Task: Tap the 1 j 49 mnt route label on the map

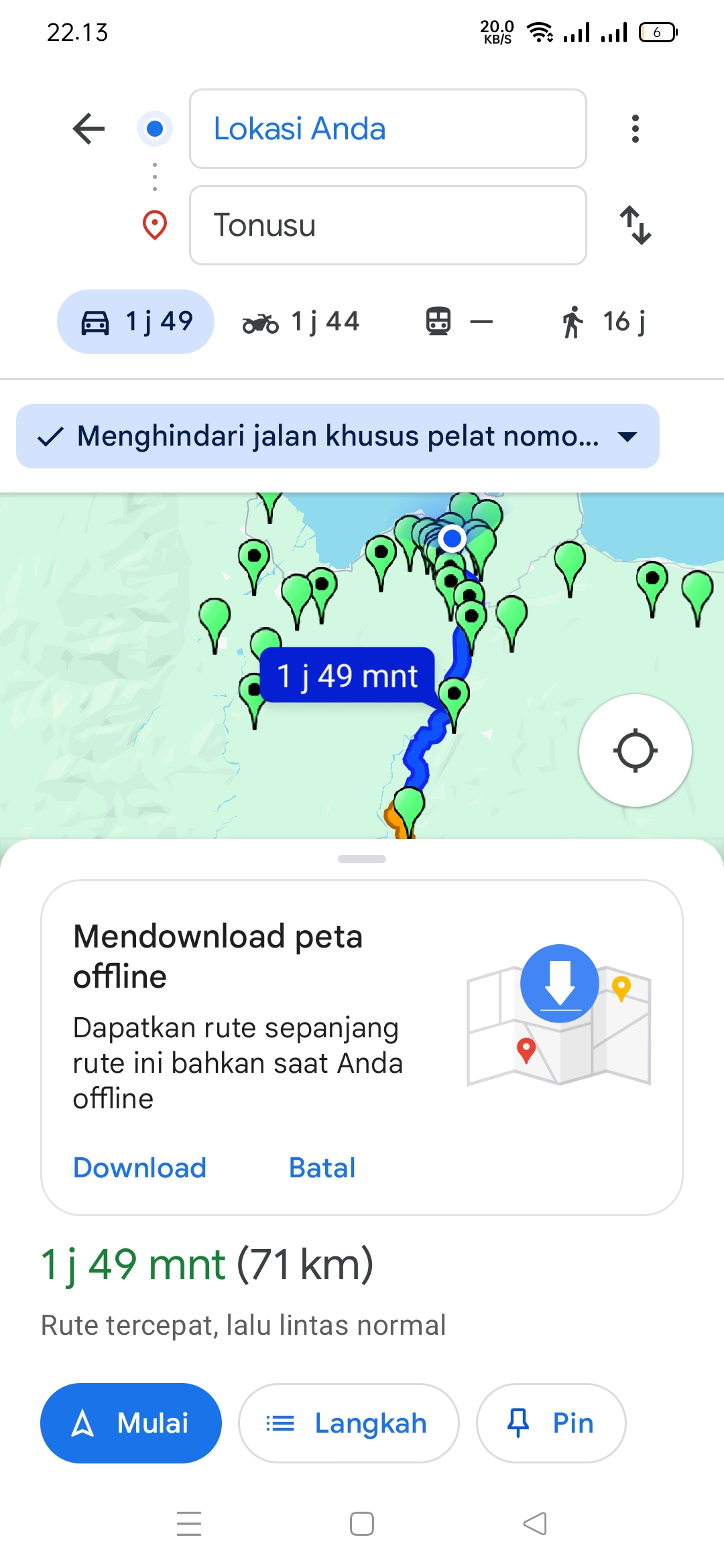Action: [x=347, y=675]
